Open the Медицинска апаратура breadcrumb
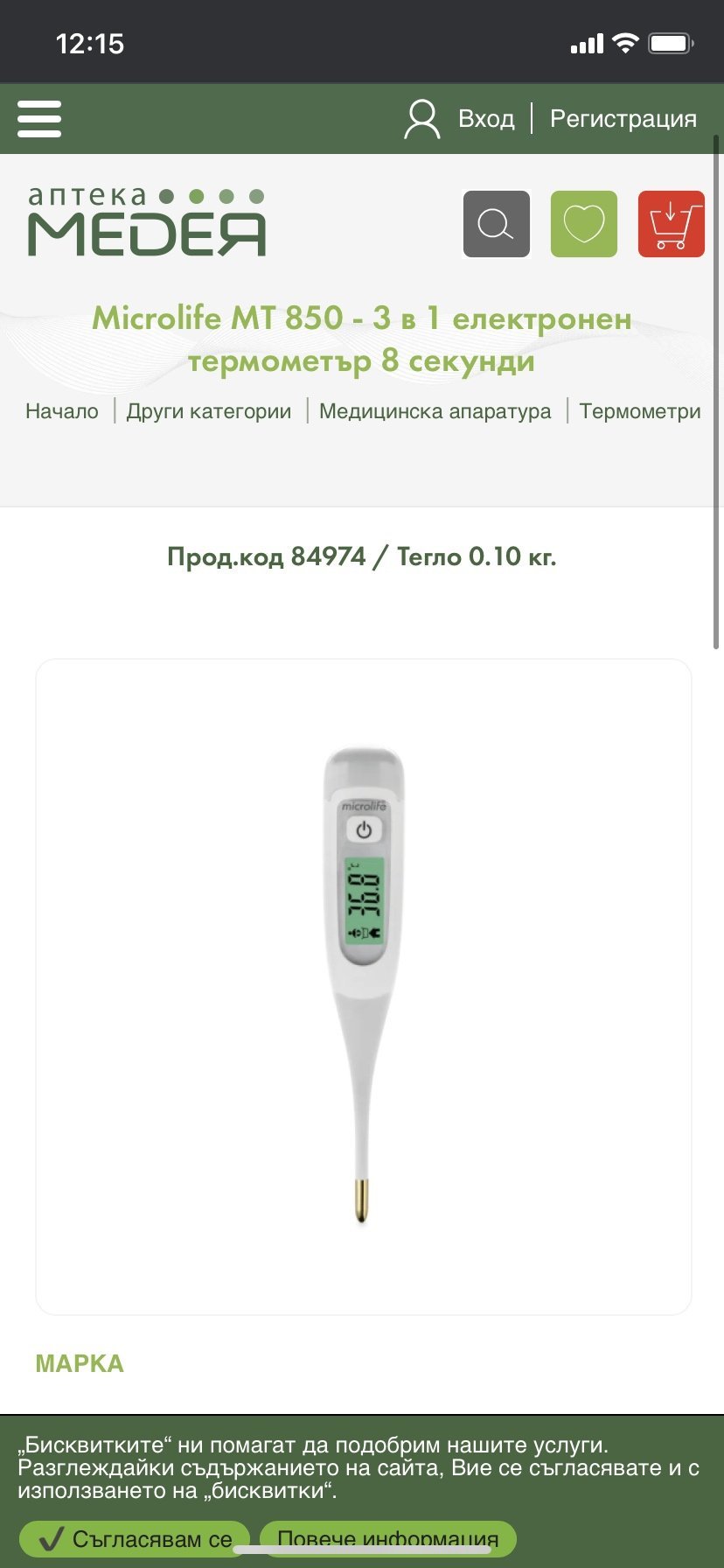The image size is (724, 1568). [x=435, y=411]
